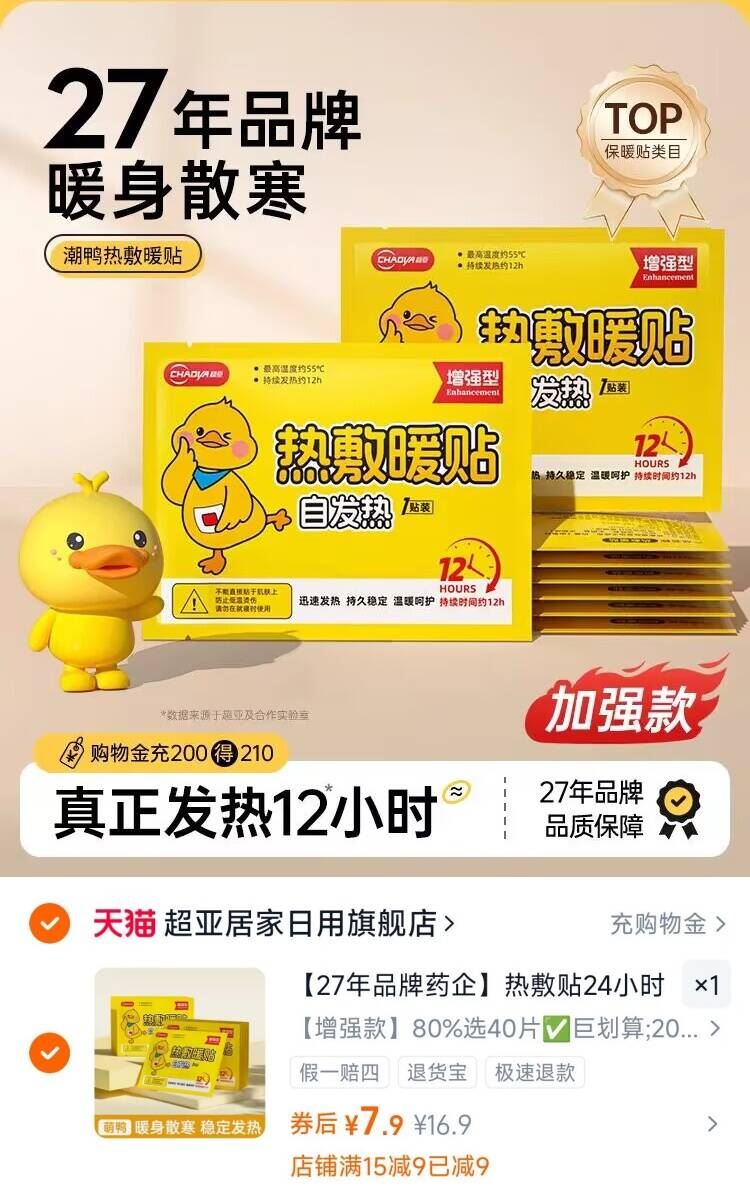
Task: Open the 充购物金 chevron dropdown
Action: point(718,921)
